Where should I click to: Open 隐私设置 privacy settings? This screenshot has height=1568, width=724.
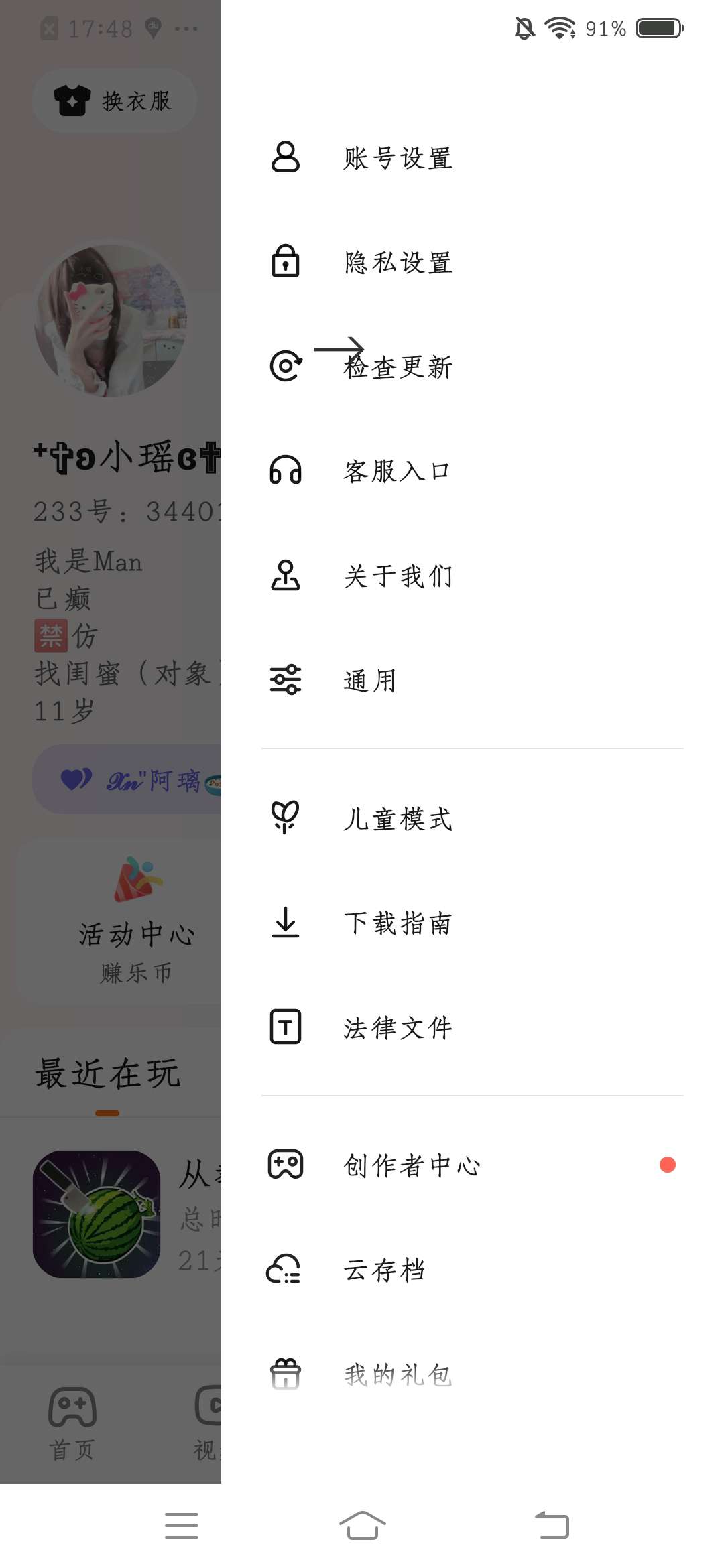[x=398, y=262]
